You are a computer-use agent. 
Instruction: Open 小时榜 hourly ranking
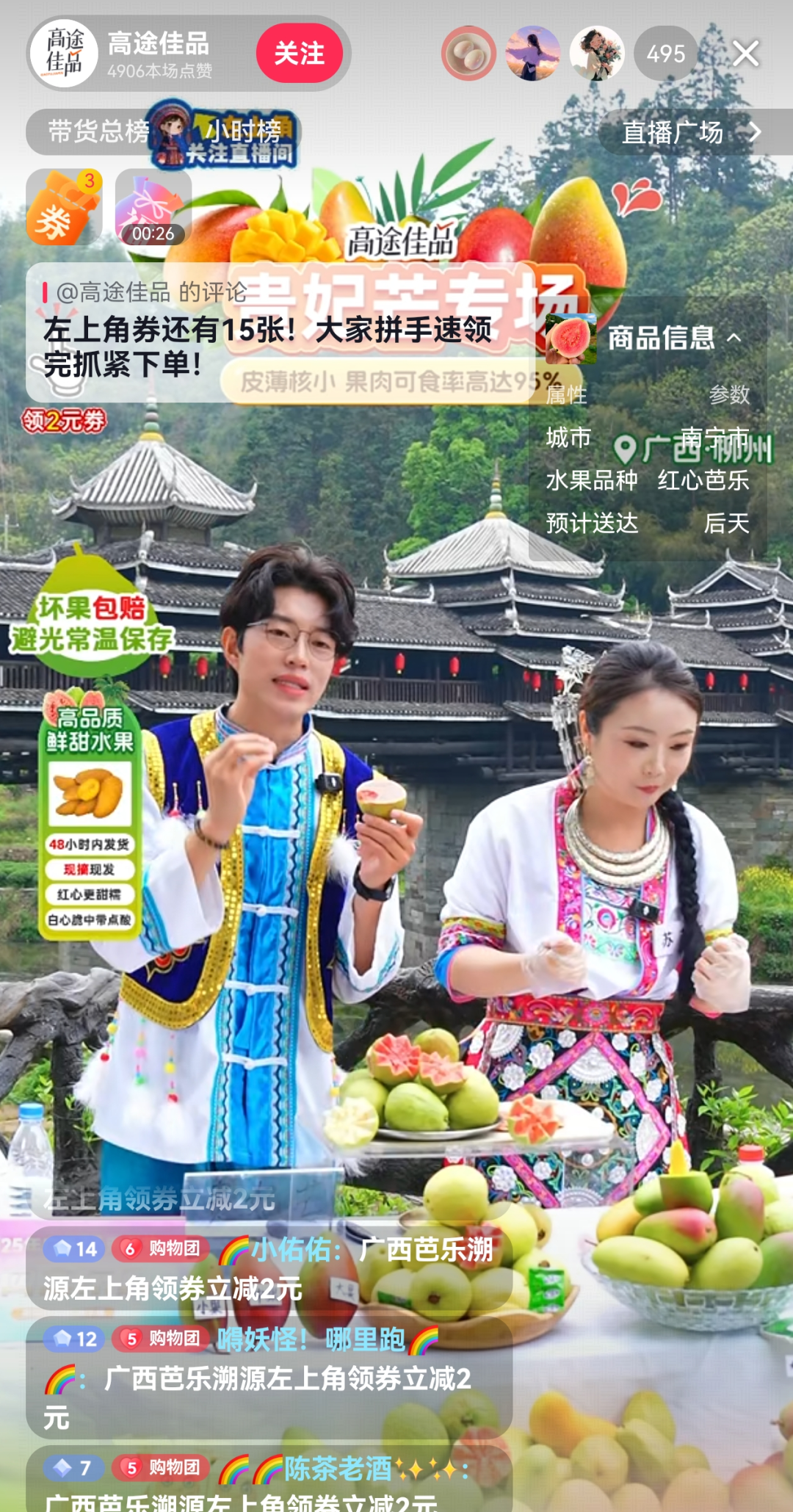(x=244, y=132)
